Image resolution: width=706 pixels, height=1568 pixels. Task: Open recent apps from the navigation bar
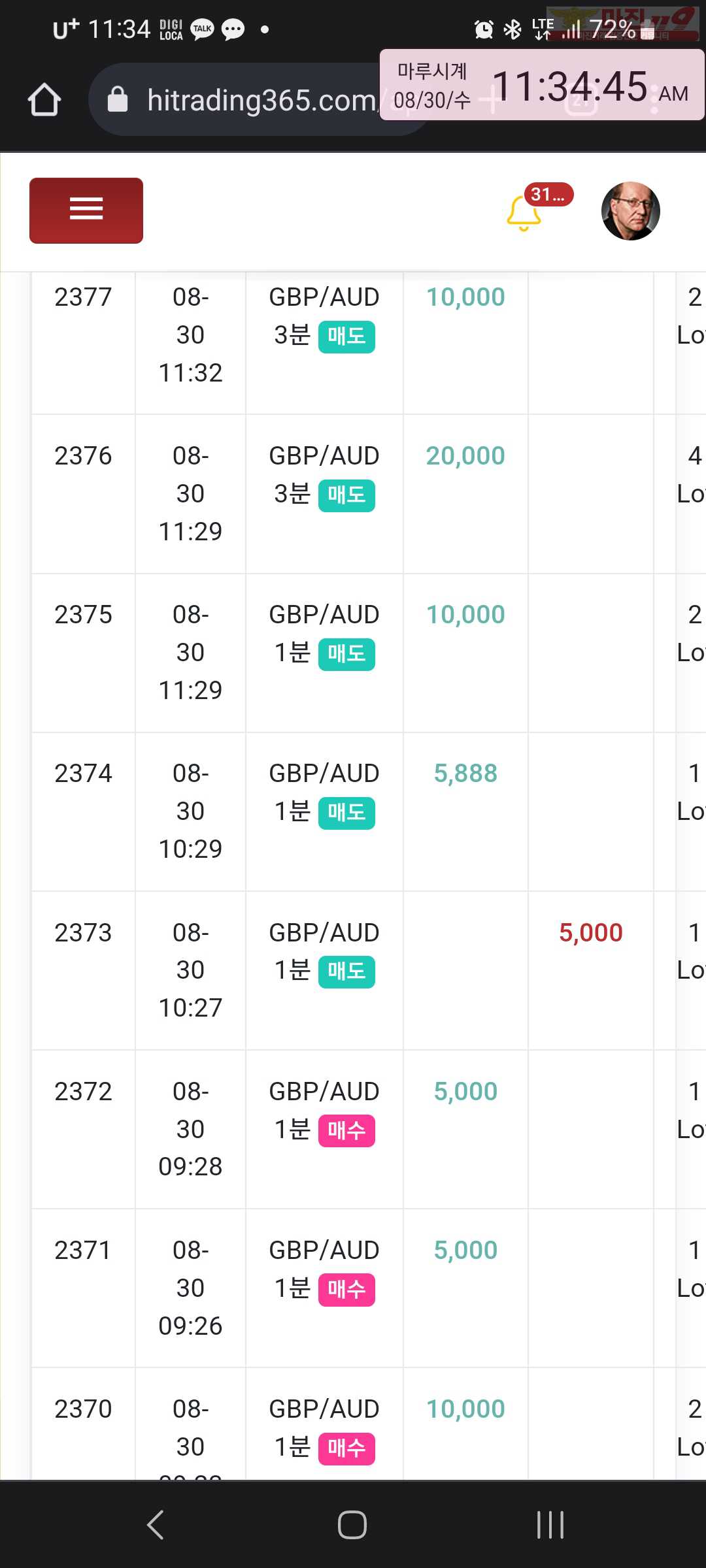tap(550, 1525)
